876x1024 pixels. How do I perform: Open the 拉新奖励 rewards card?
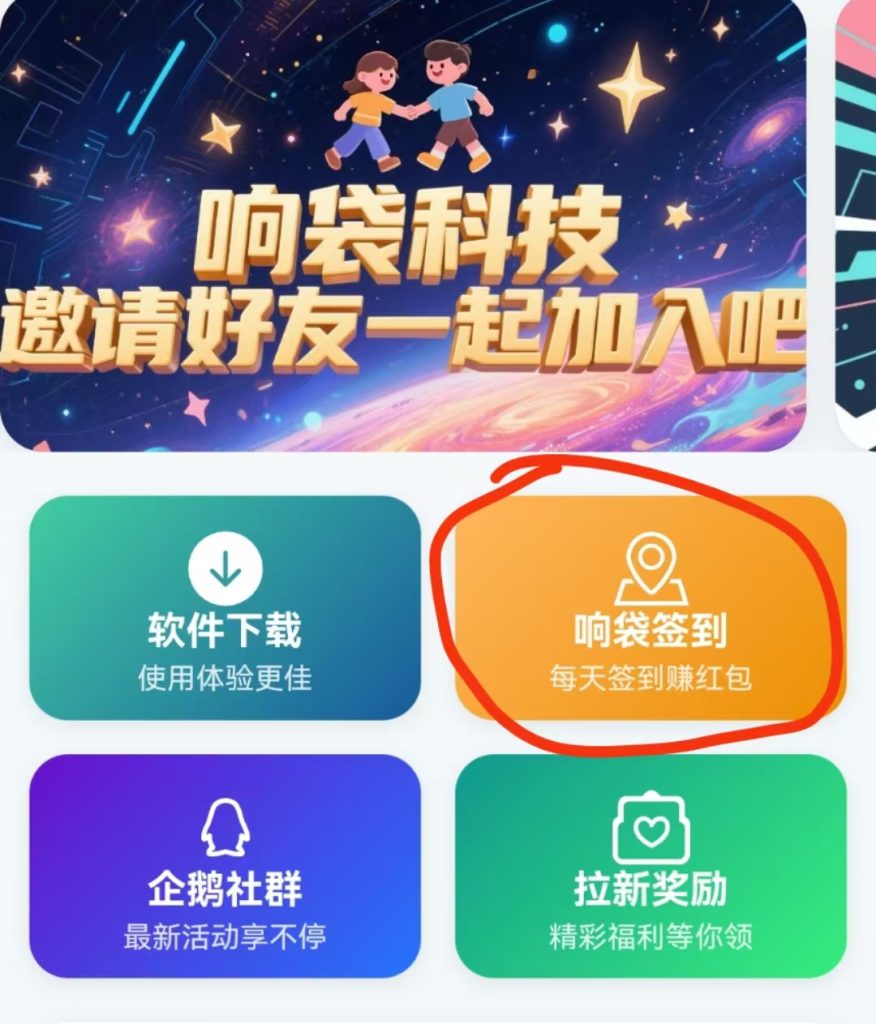(650, 866)
